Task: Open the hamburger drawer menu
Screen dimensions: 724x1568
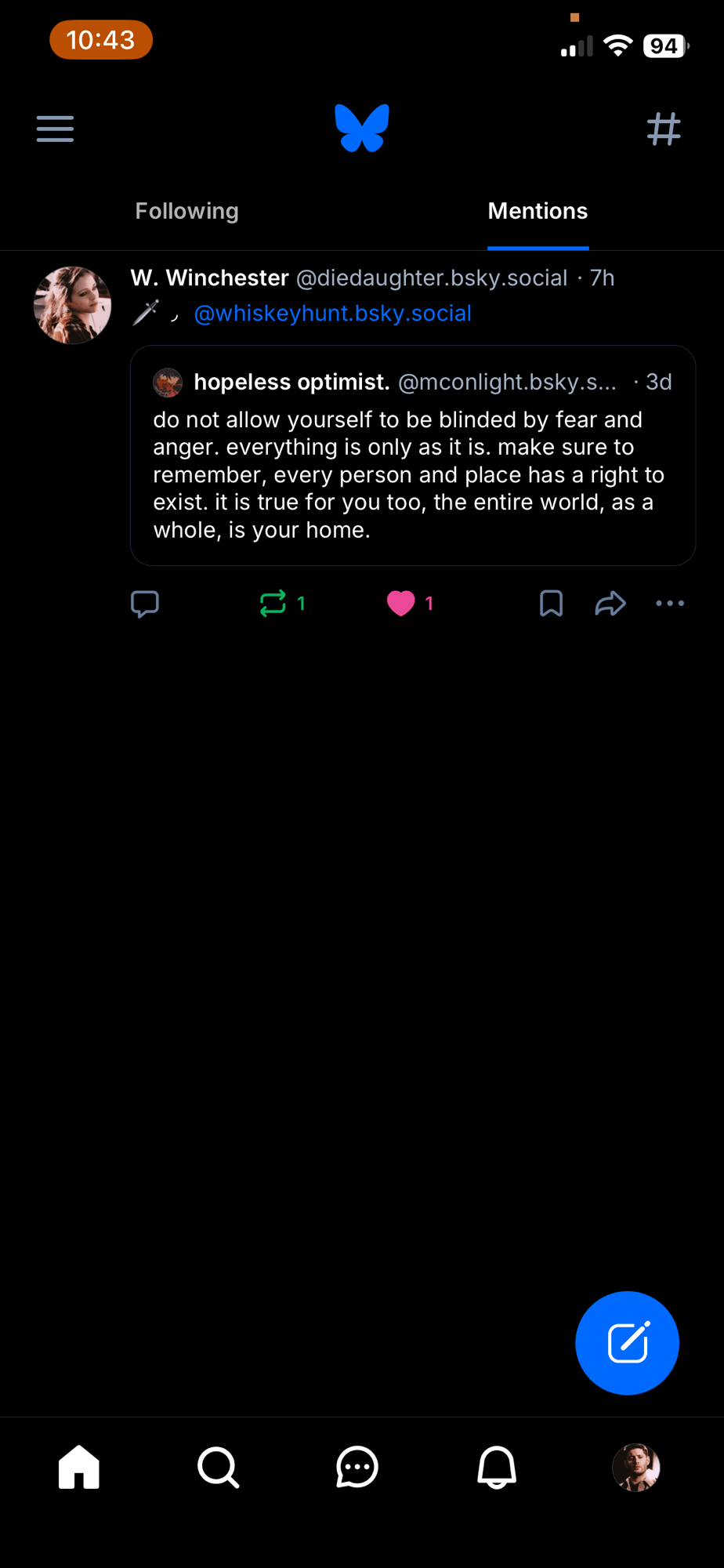Action: click(55, 129)
